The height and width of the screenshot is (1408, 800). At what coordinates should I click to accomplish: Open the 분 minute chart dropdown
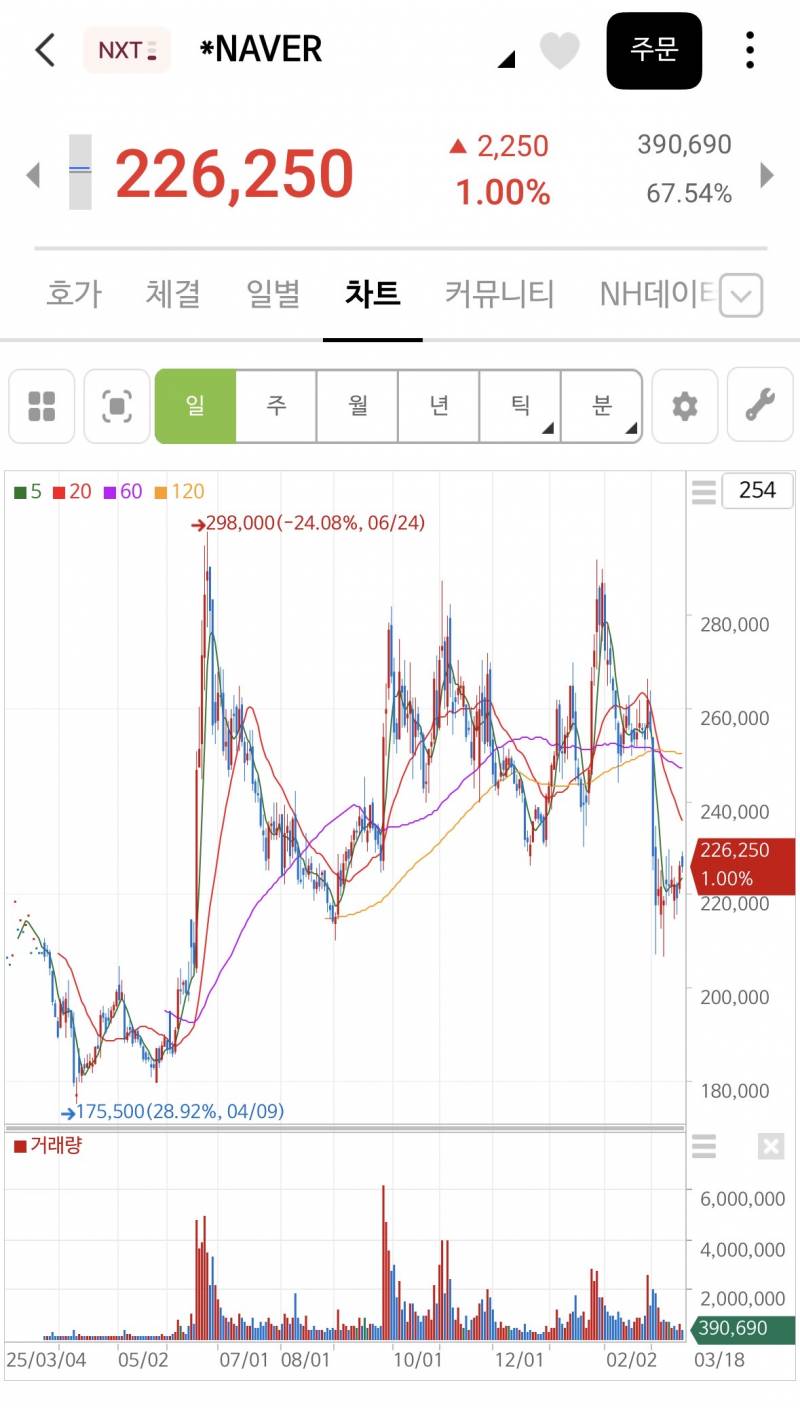click(x=602, y=406)
